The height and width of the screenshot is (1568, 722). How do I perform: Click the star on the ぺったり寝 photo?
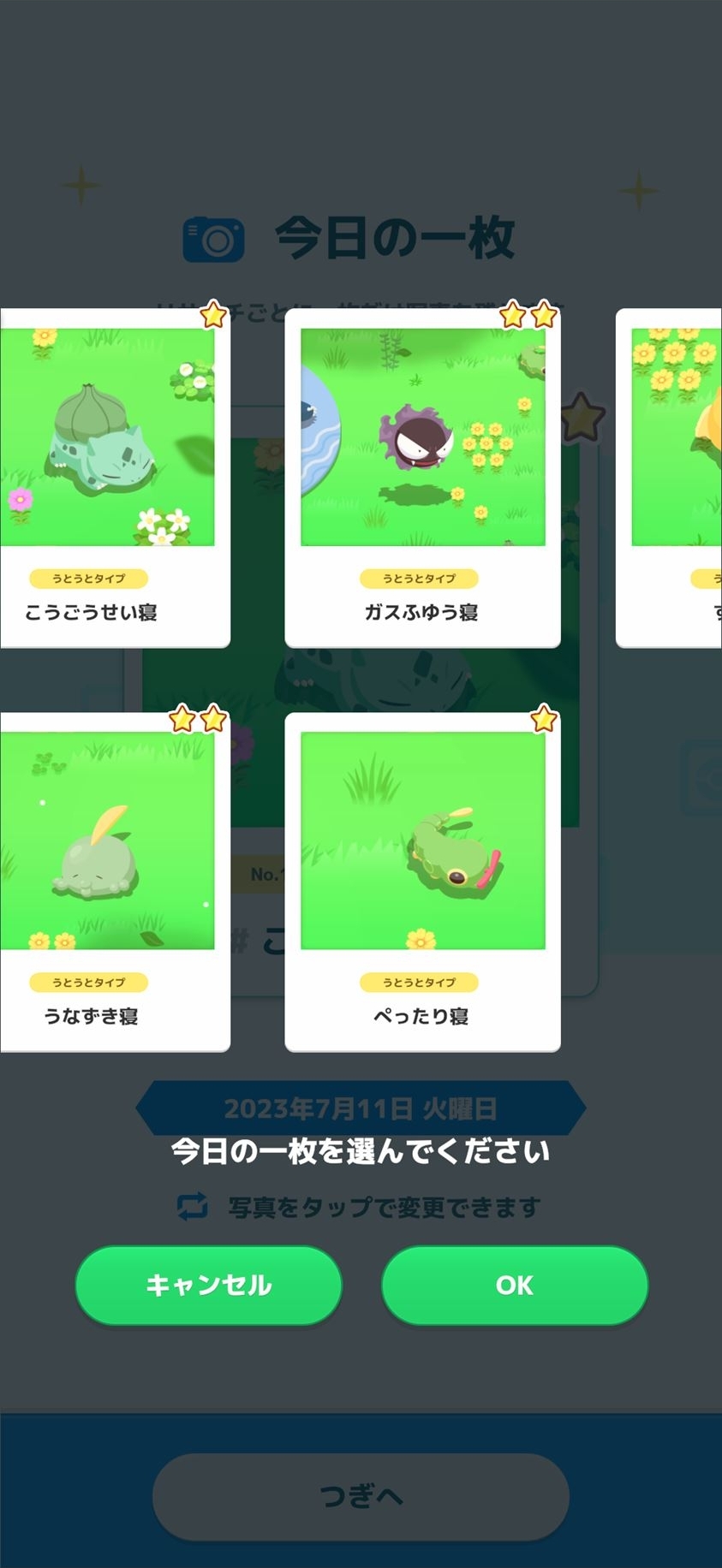[x=542, y=720]
